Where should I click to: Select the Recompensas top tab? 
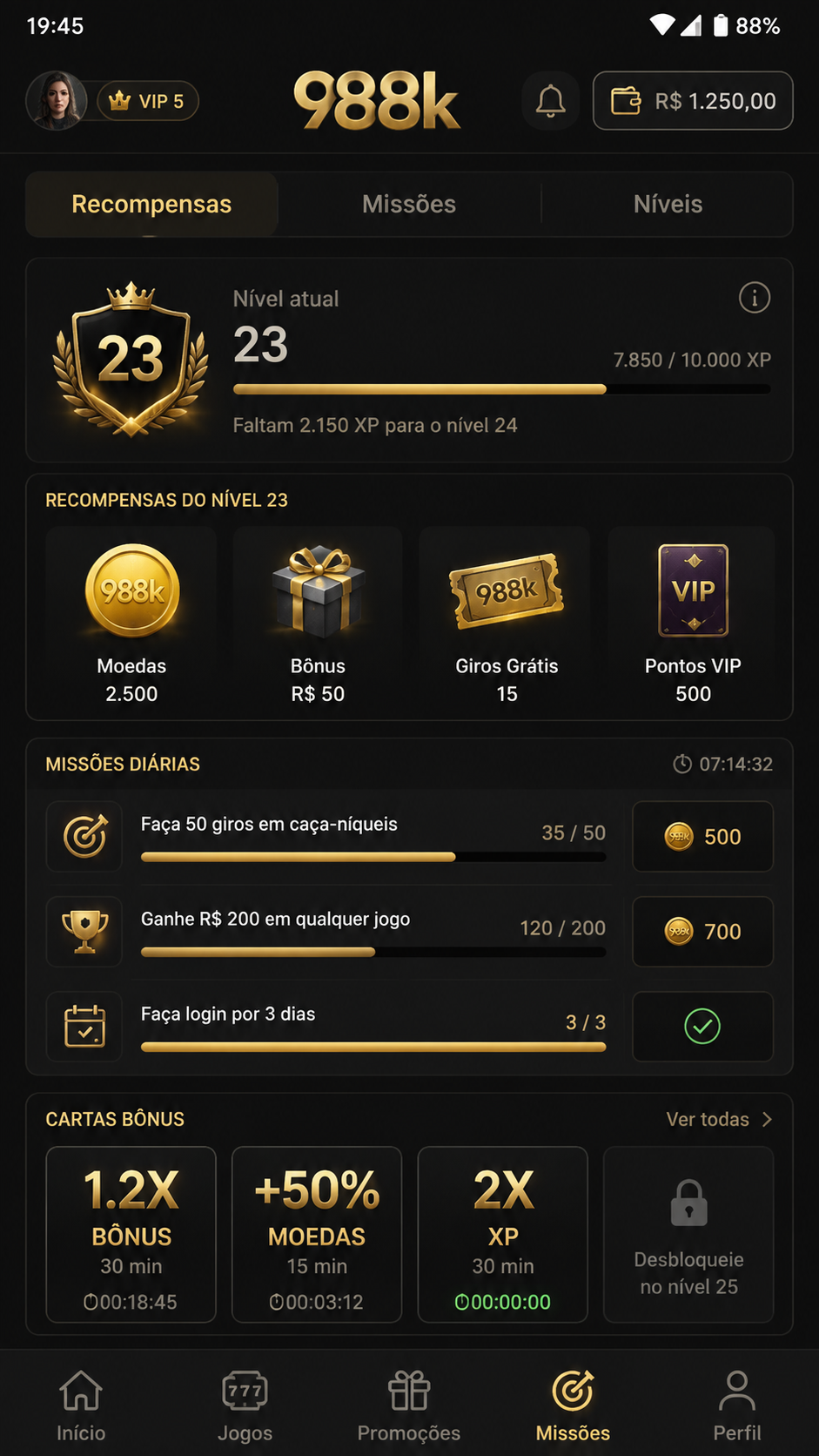[151, 204]
